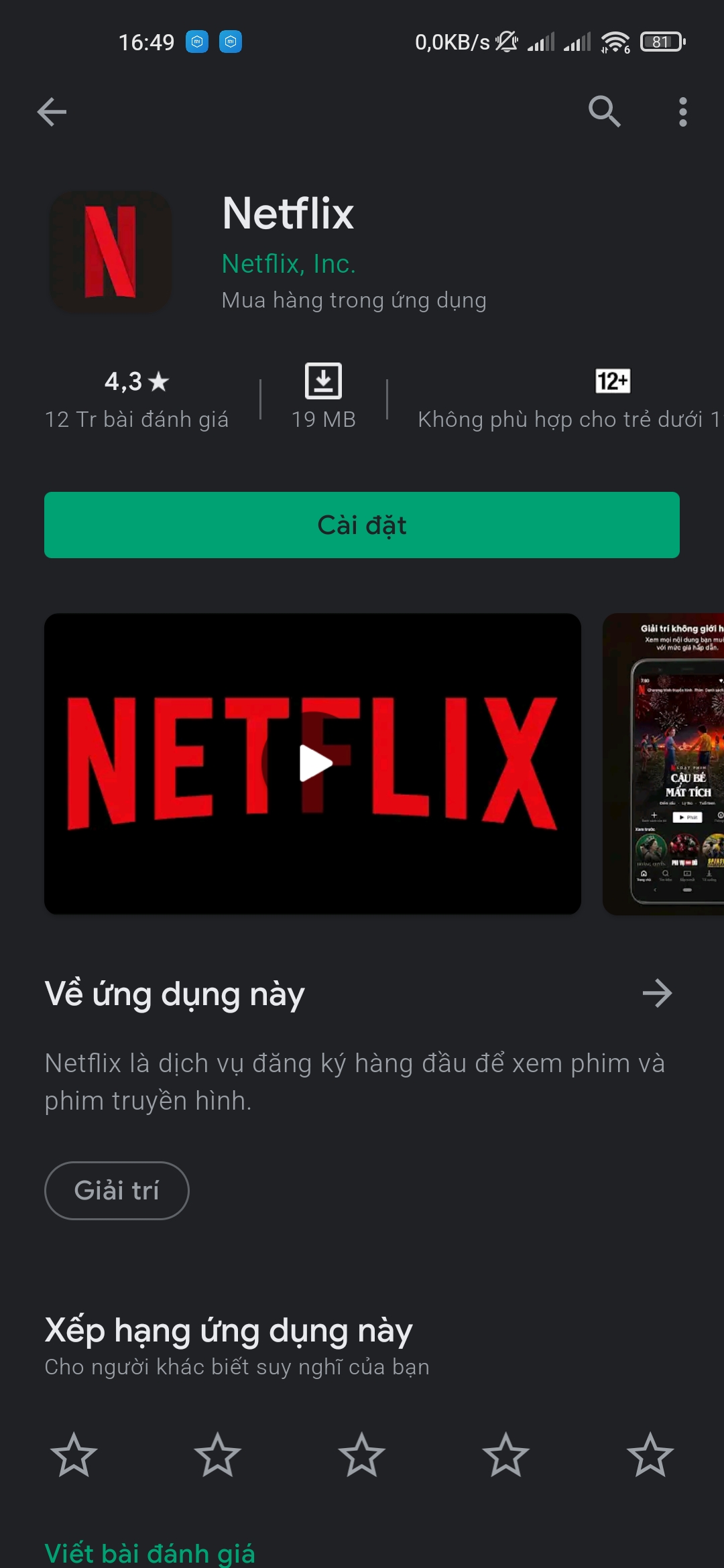Screen dimensions: 724x1568
Task: Open the 12+ content rating info
Action: [x=570, y=399]
